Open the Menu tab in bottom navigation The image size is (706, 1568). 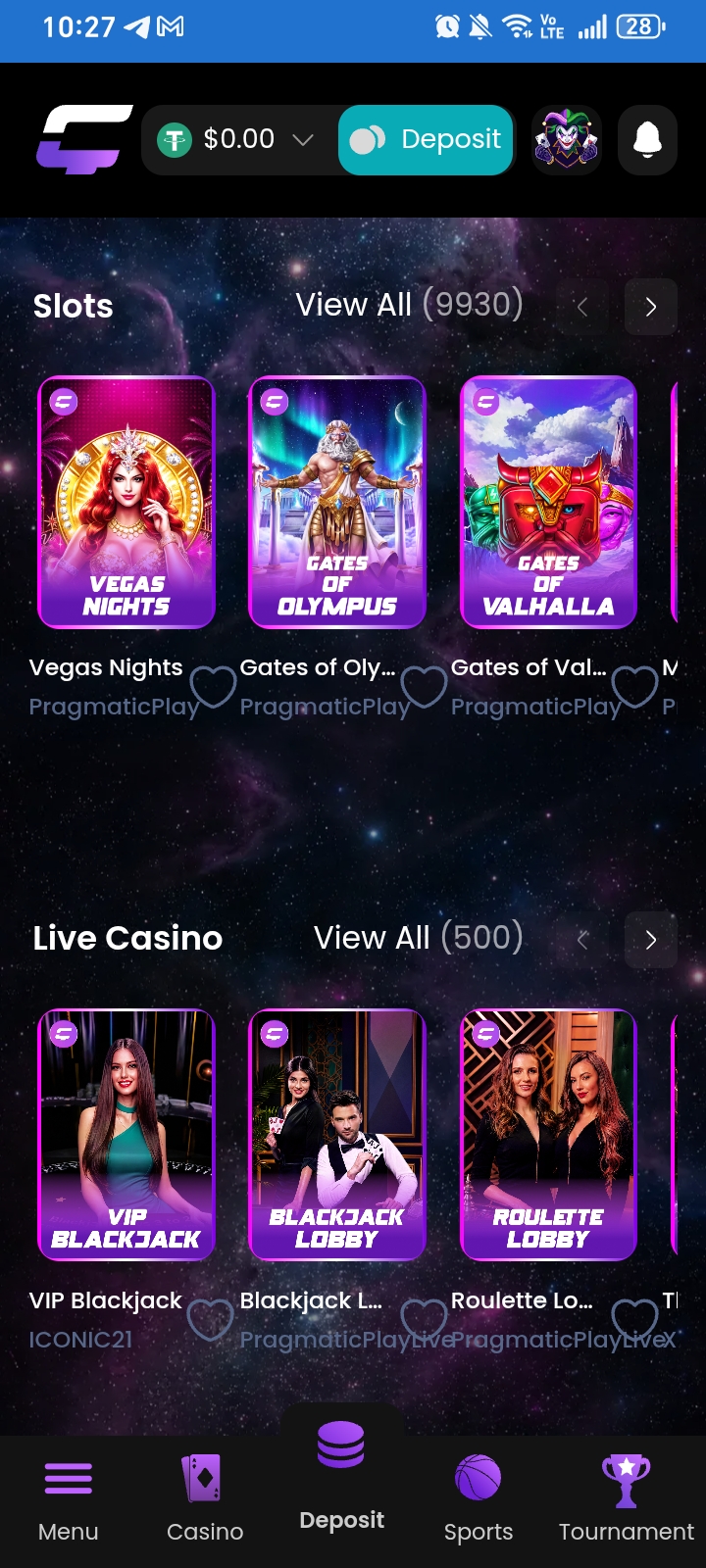click(69, 1499)
